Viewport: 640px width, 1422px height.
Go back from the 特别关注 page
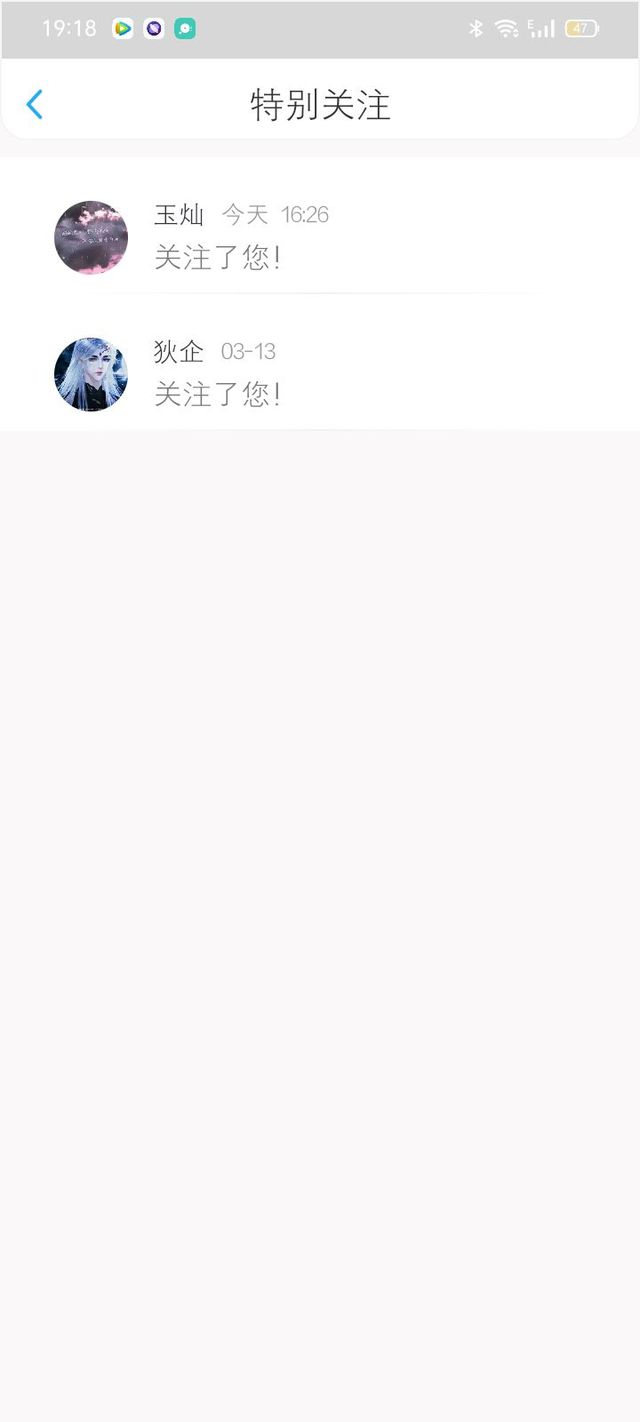(x=34, y=104)
